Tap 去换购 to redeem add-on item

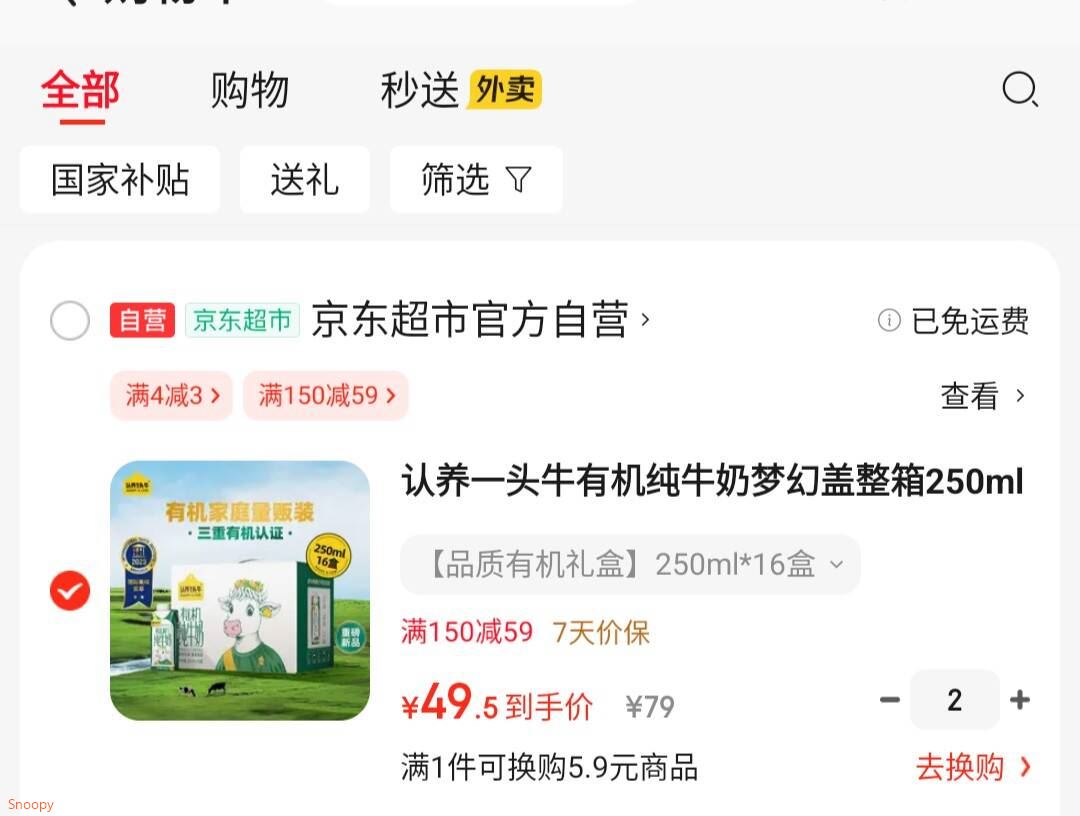click(973, 767)
